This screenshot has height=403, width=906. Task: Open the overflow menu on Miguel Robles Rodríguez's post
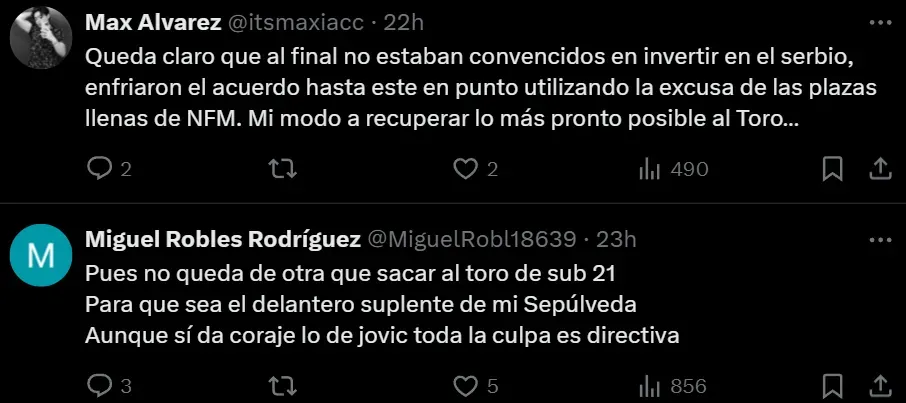tap(880, 239)
